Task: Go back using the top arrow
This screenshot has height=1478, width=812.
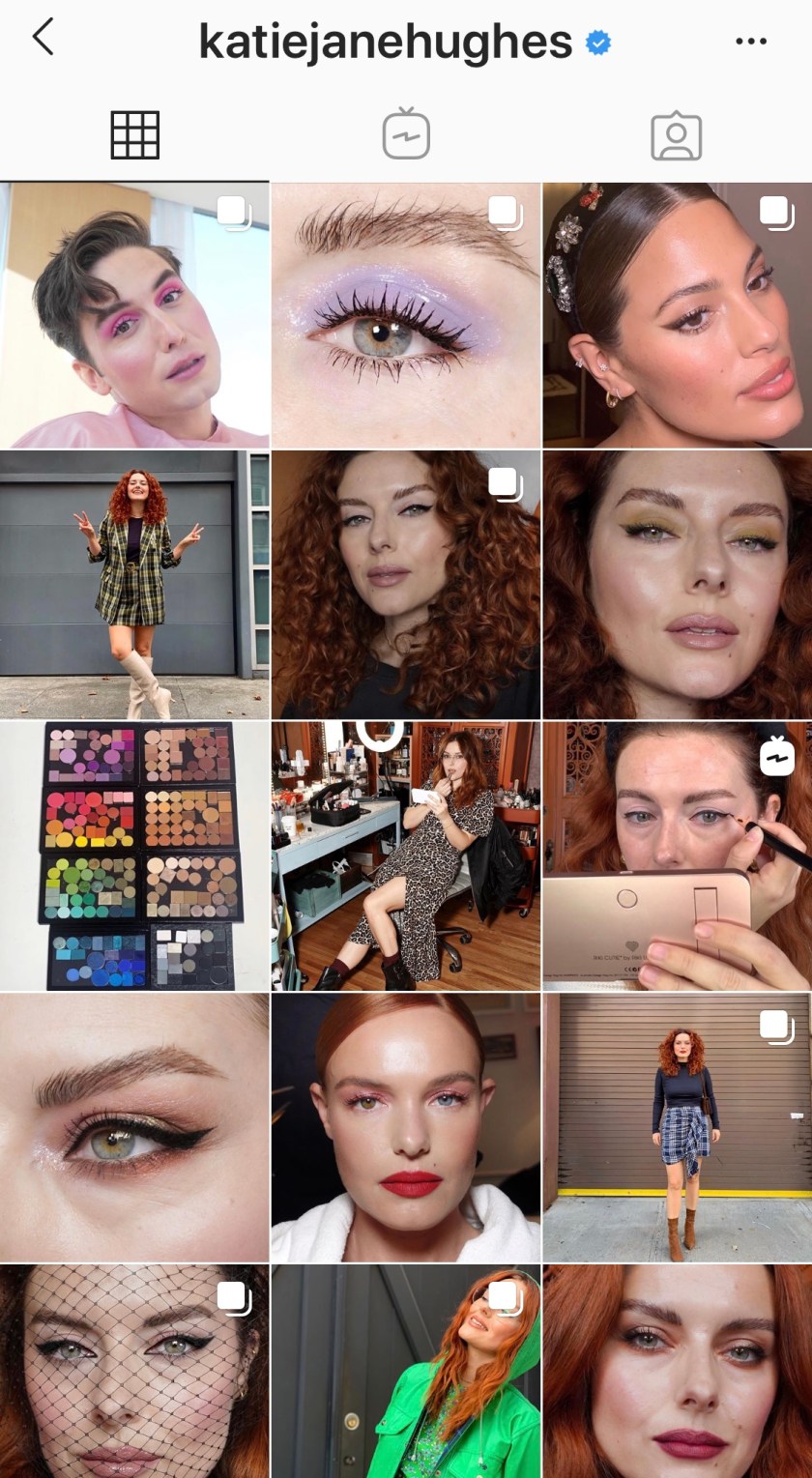Action: pos(43,39)
